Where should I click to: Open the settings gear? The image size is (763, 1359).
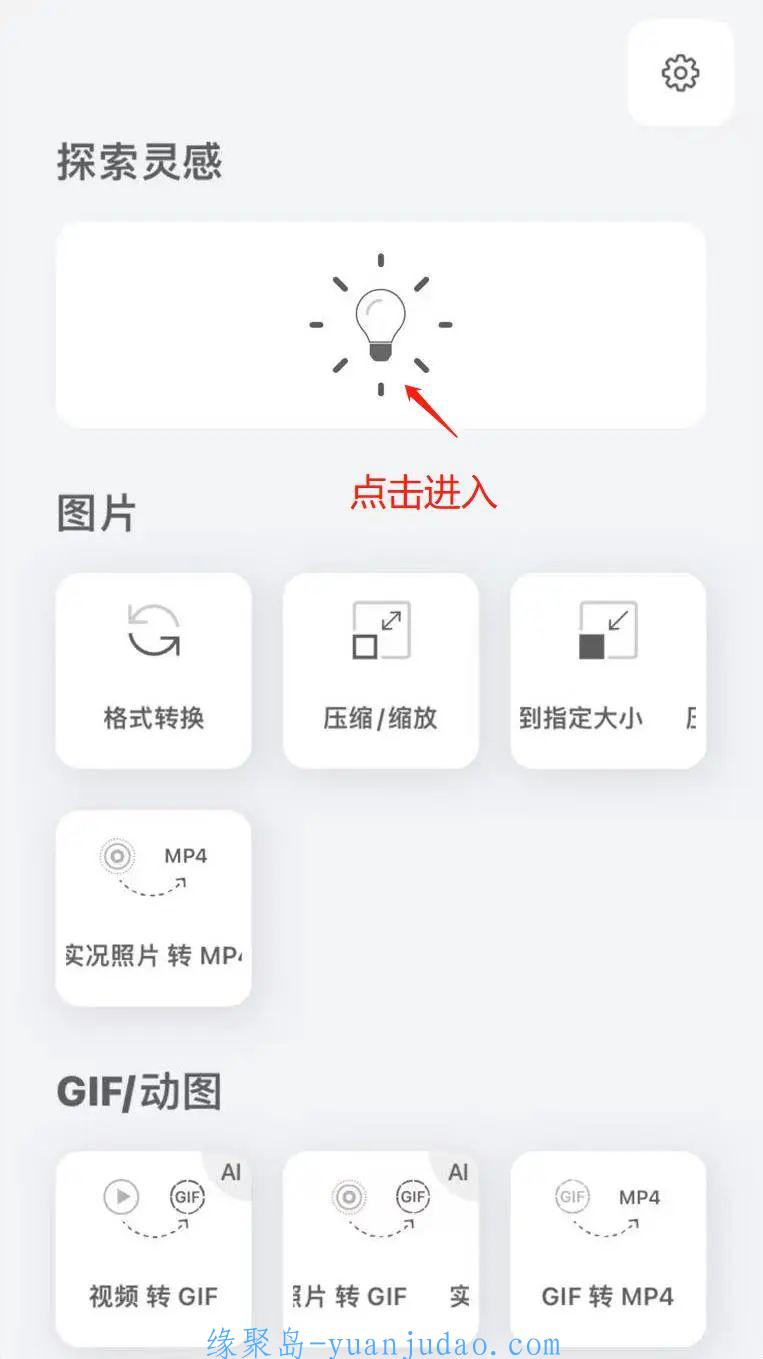(680, 73)
